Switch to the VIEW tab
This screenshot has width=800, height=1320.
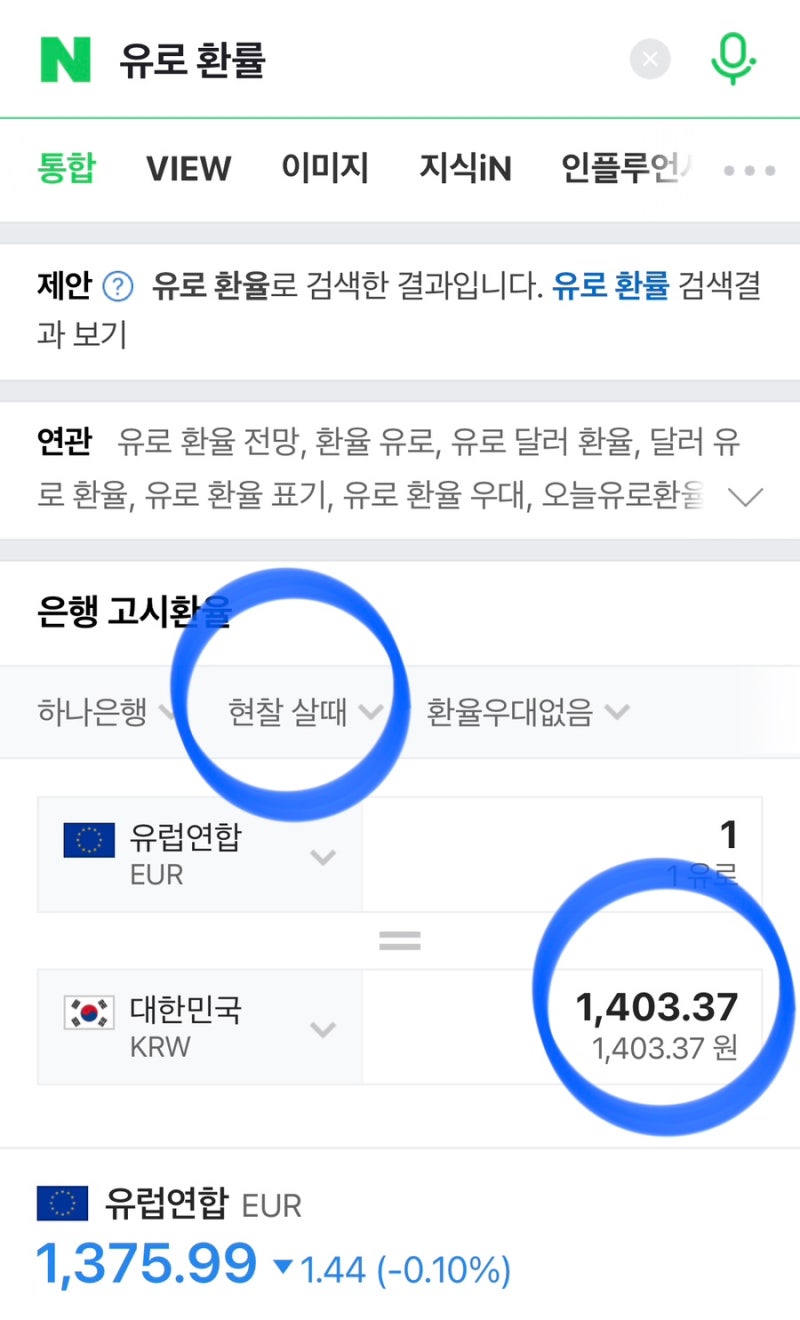(187, 168)
